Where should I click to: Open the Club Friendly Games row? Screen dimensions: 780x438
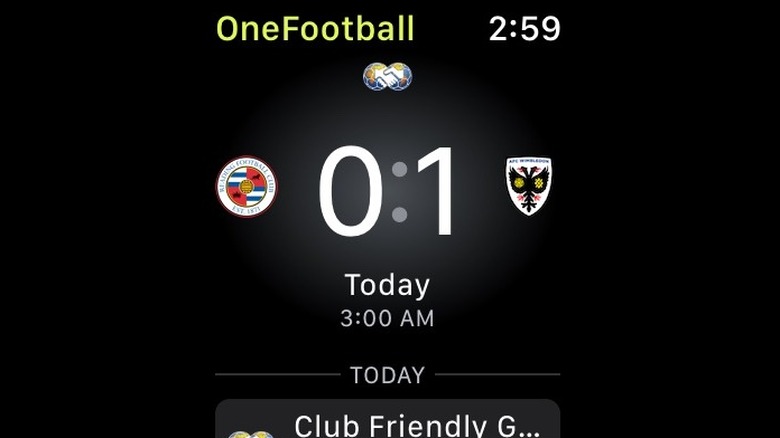[x=388, y=423]
